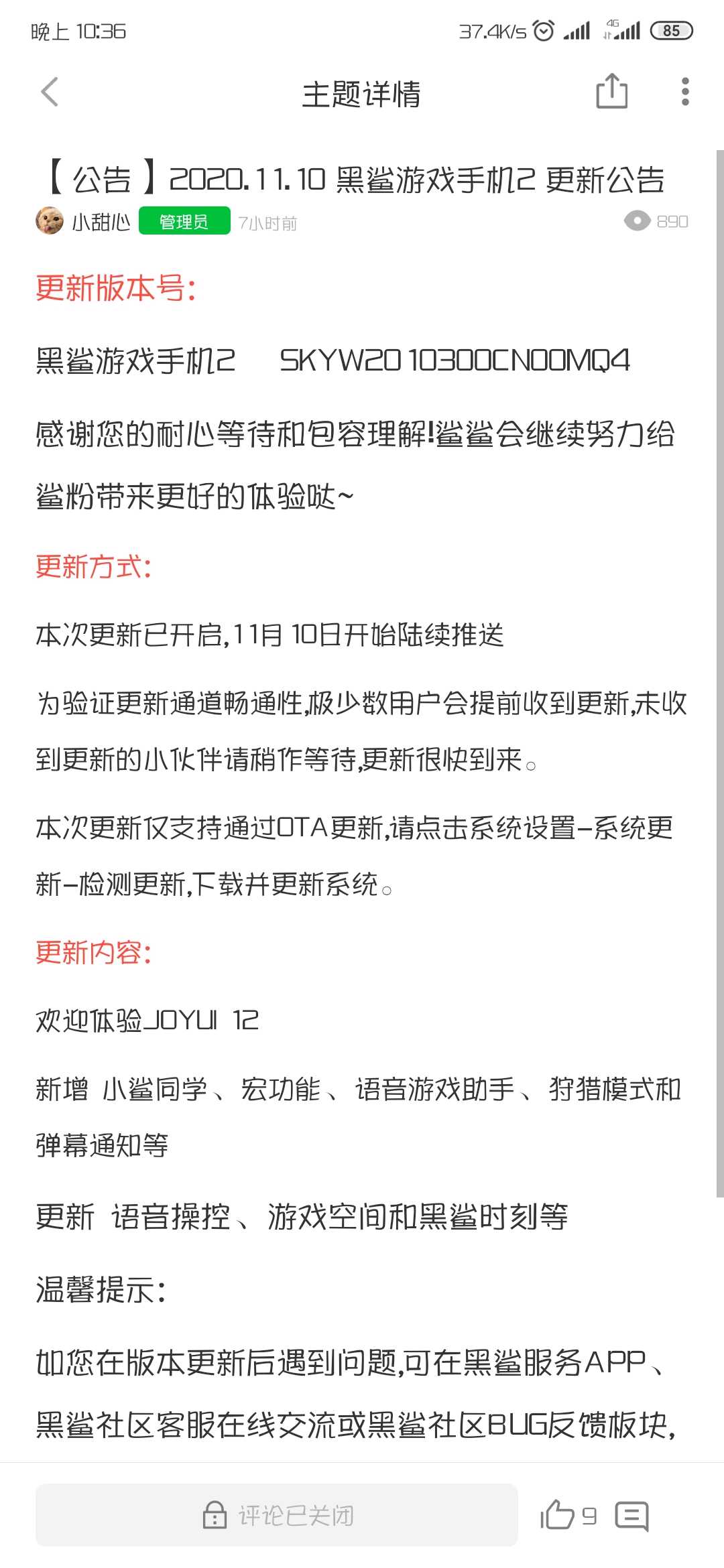Open author 小甜心's profile avatar
724x1568 pixels.
[x=50, y=221]
